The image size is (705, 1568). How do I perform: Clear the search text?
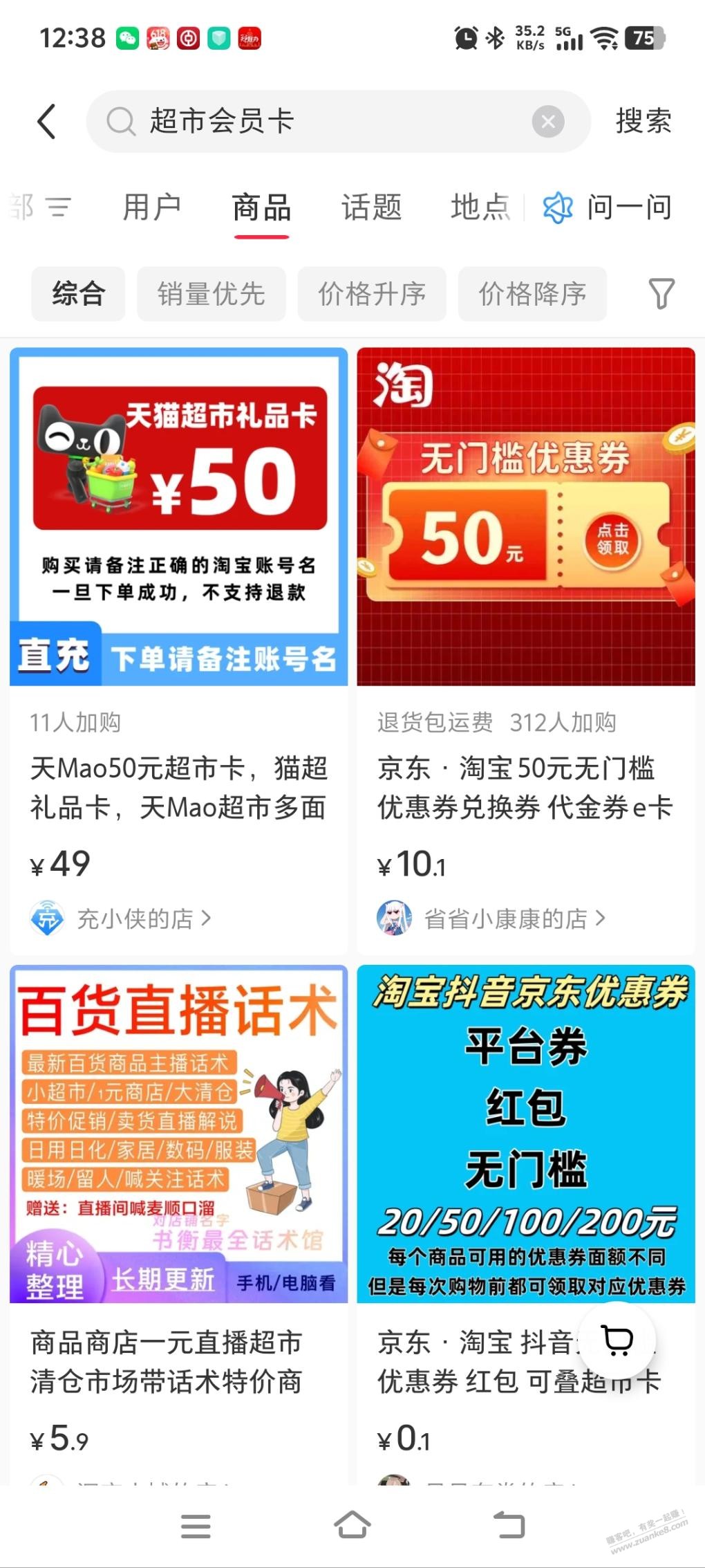(548, 122)
